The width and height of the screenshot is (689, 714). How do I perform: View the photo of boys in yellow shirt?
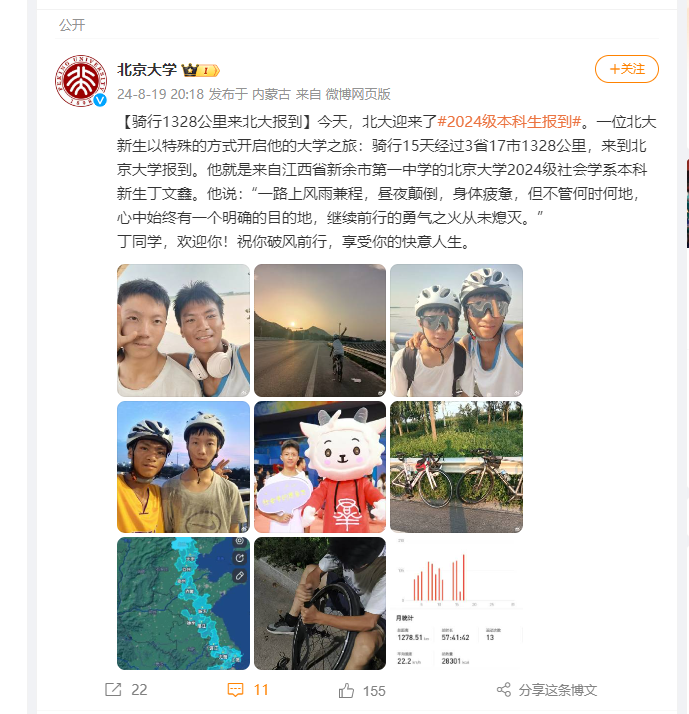point(183,467)
